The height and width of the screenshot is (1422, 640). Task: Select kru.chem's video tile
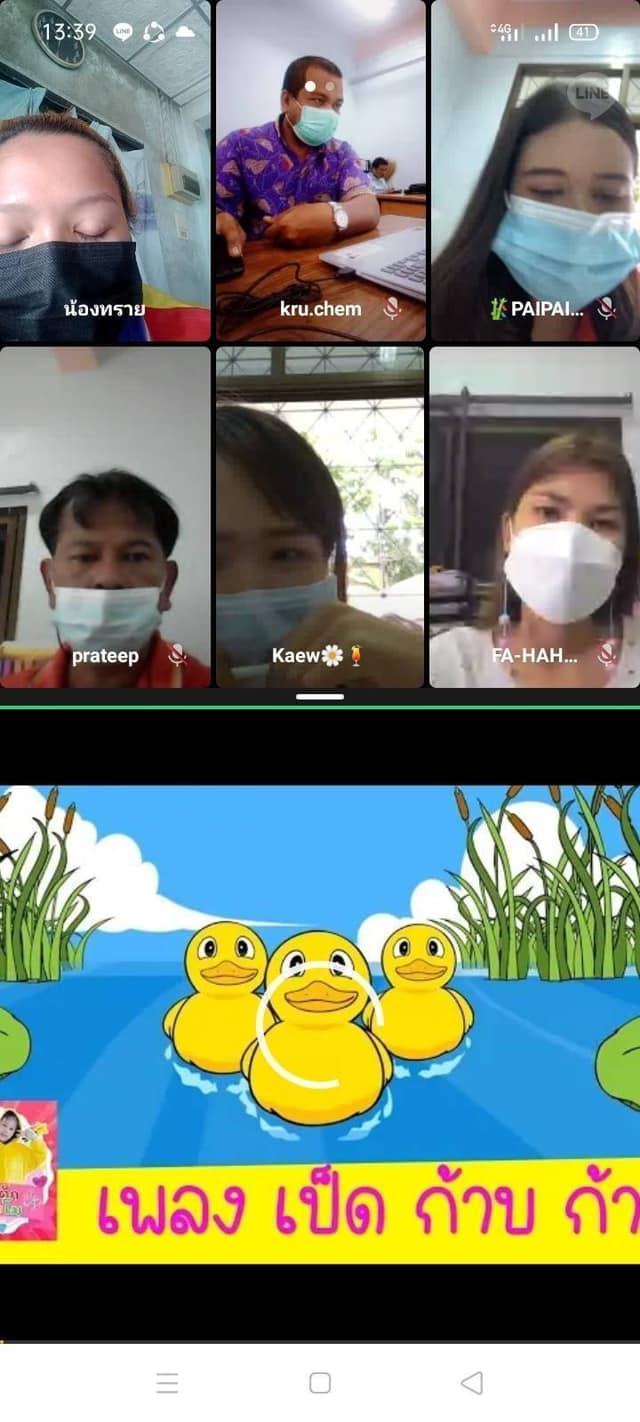click(x=321, y=171)
